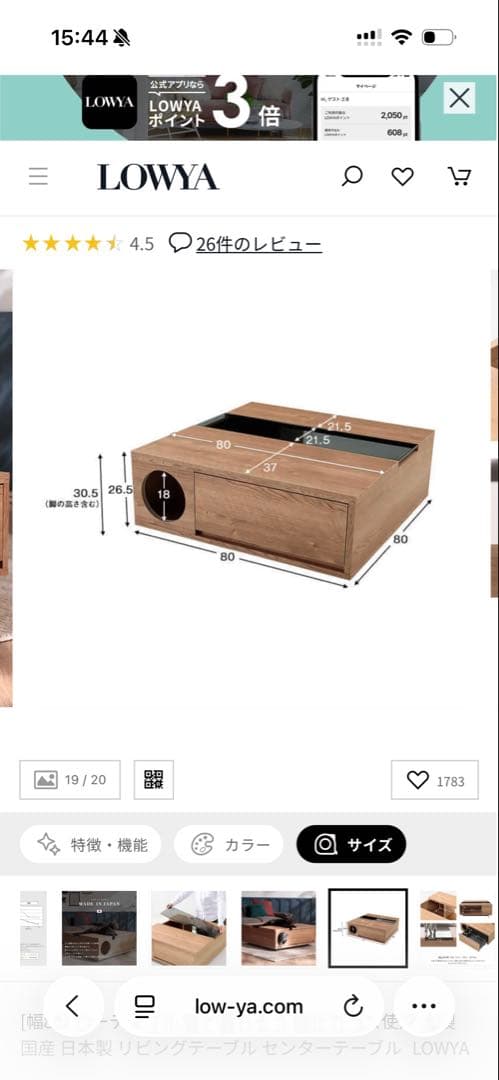Open the browser more options menu
499x1080 pixels.
[424, 1006]
